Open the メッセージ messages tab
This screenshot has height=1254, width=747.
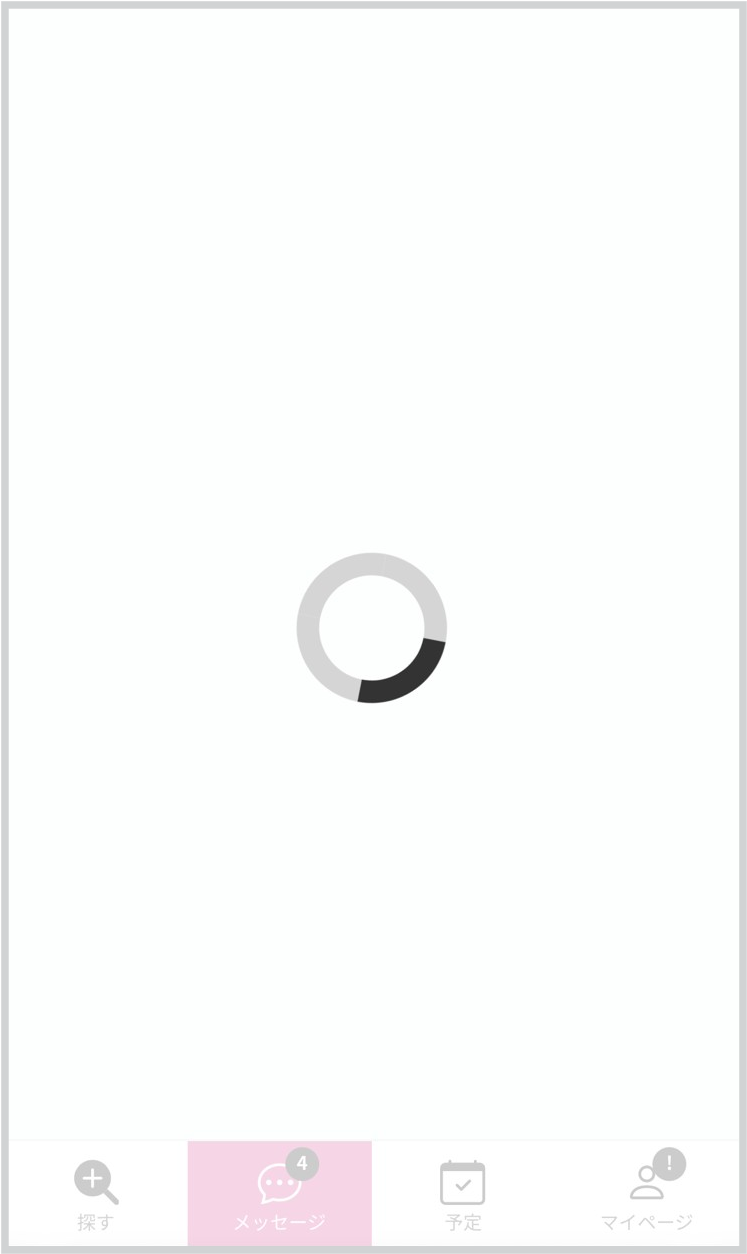[280, 1194]
